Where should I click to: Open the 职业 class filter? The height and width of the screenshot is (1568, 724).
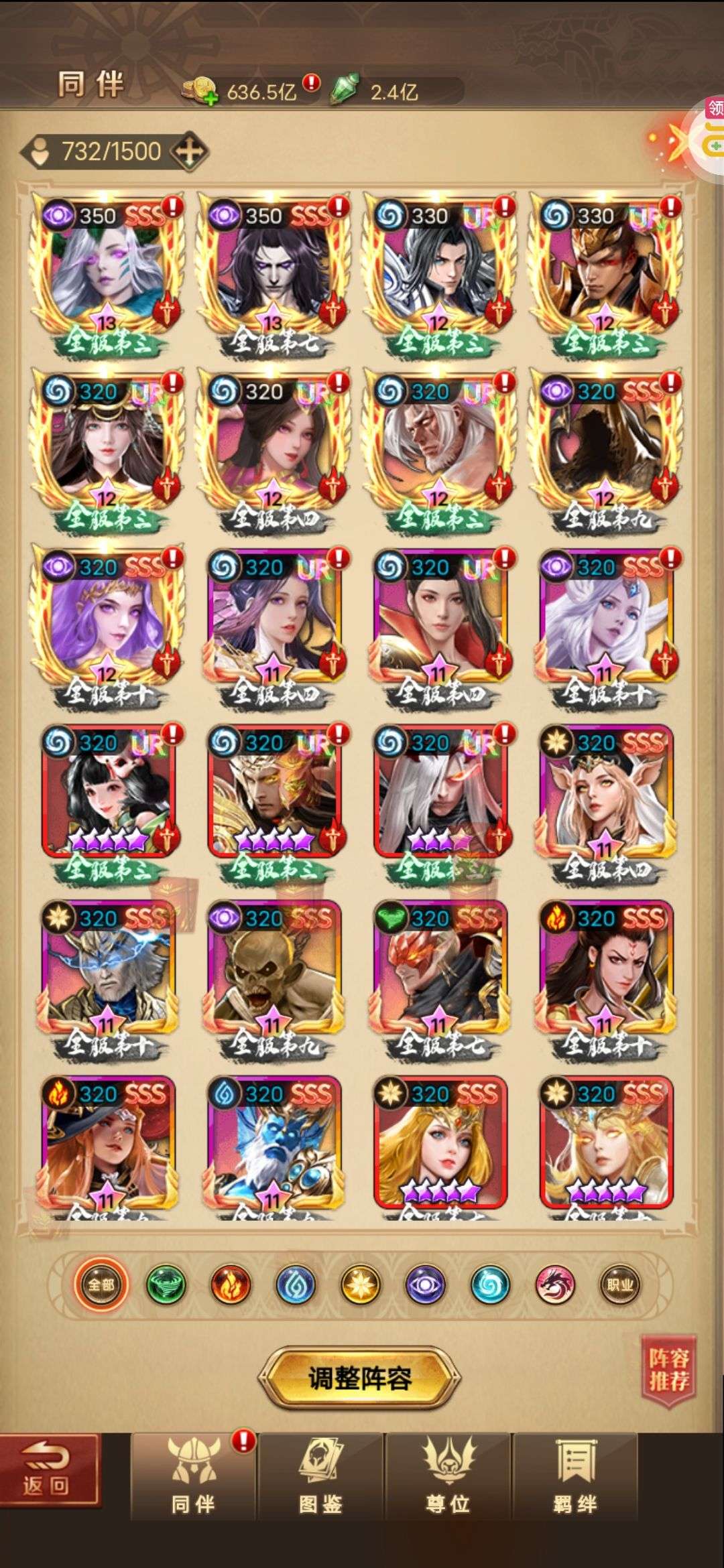click(620, 1285)
